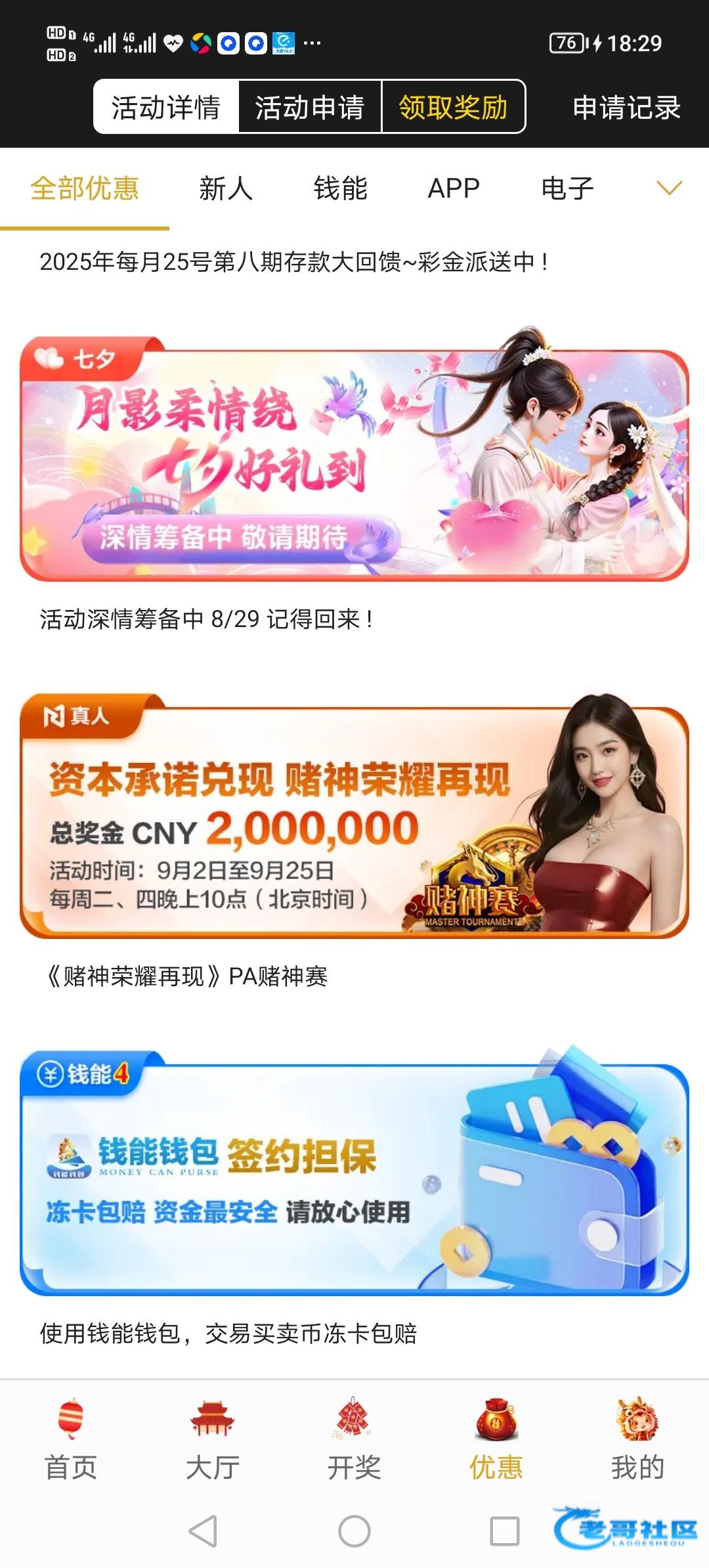The height and width of the screenshot is (1568, 709).
Task: Switch to the 开奖 tab
Action: 354,1439
